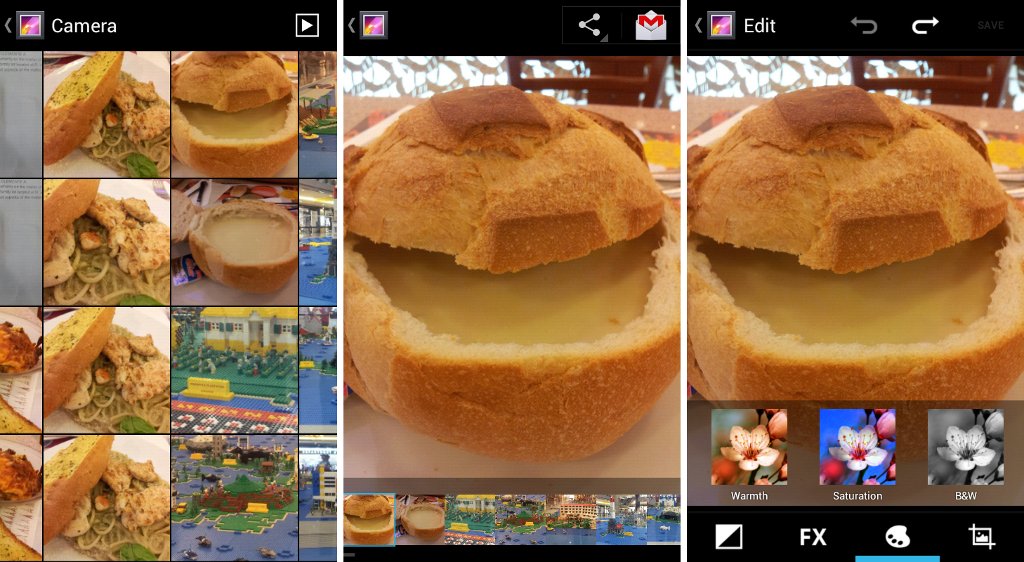Select the B&W effect
This screenshot has height=562, width=1024.
click(x=965, y=448)
